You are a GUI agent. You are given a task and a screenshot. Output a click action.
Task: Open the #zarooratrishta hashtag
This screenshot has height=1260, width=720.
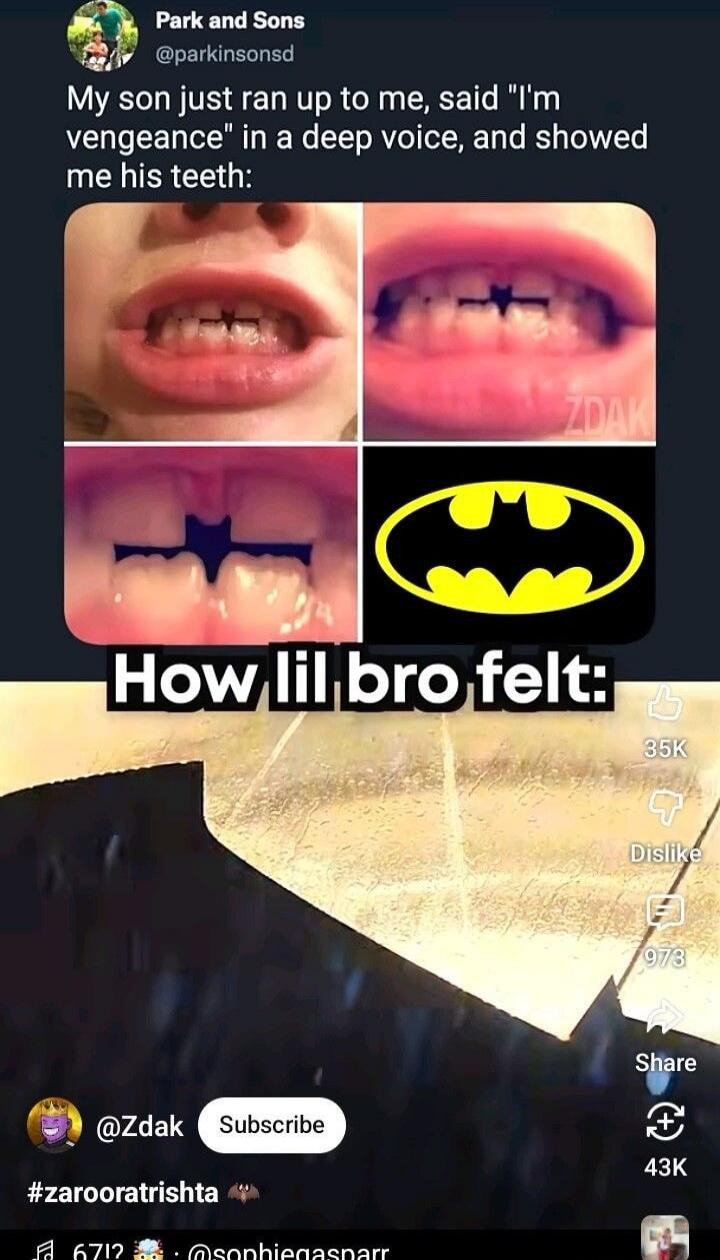click(x=123, y=1192)
